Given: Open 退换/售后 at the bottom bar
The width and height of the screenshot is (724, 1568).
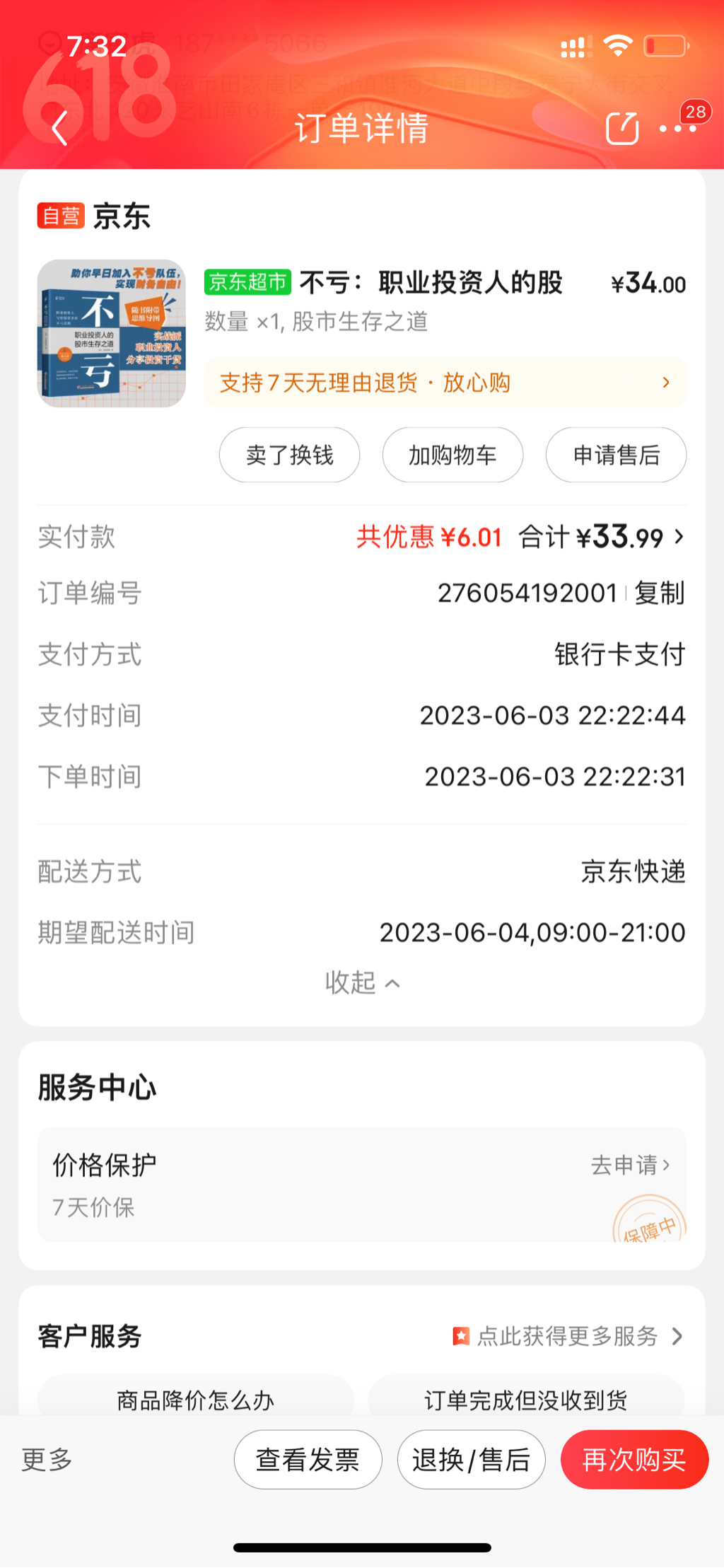Looking at the screenshot, I should 471,1459.
